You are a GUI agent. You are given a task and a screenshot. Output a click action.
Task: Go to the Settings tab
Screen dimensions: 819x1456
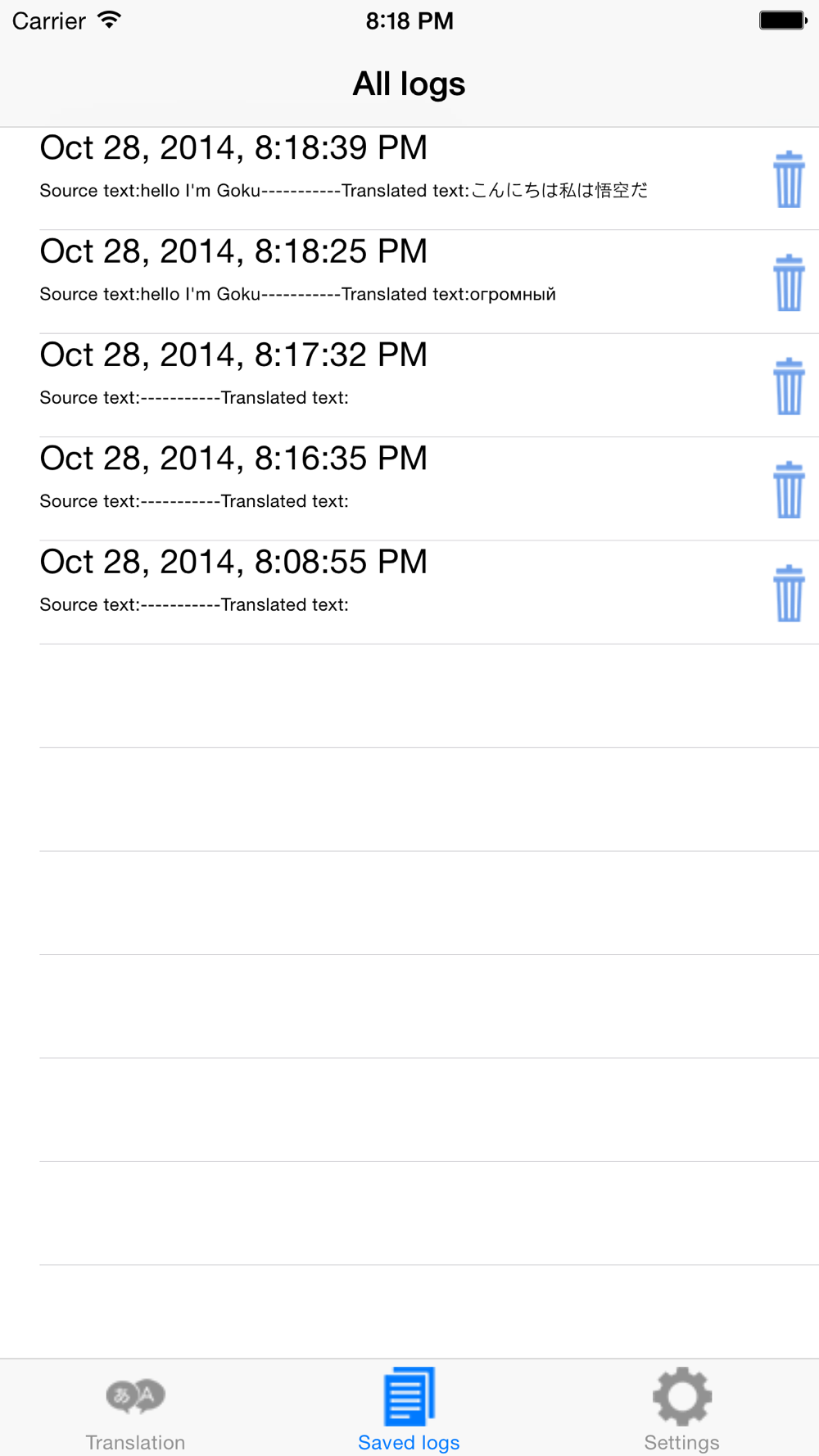click(x=681, y=1409)
